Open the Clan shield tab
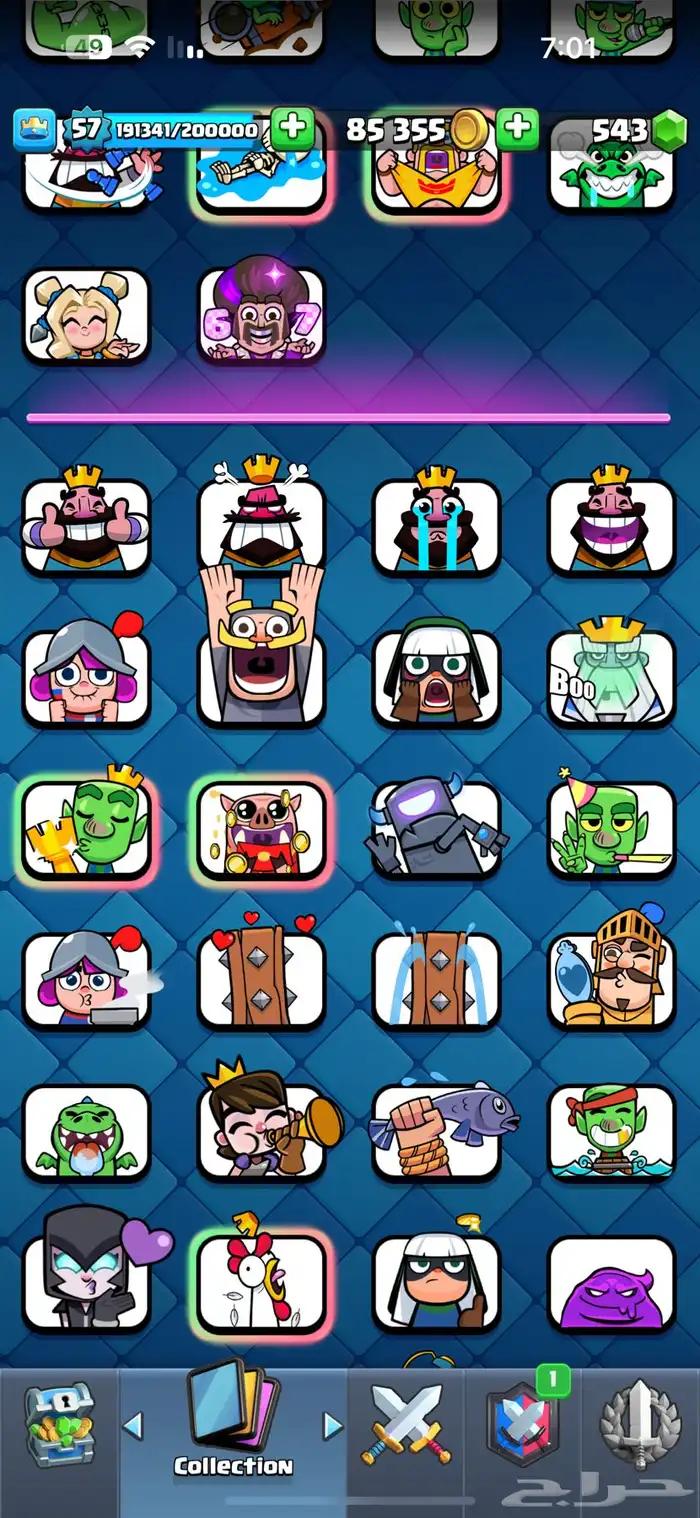Screen dimensions: 700x1518 click(x=523, y=1425)
